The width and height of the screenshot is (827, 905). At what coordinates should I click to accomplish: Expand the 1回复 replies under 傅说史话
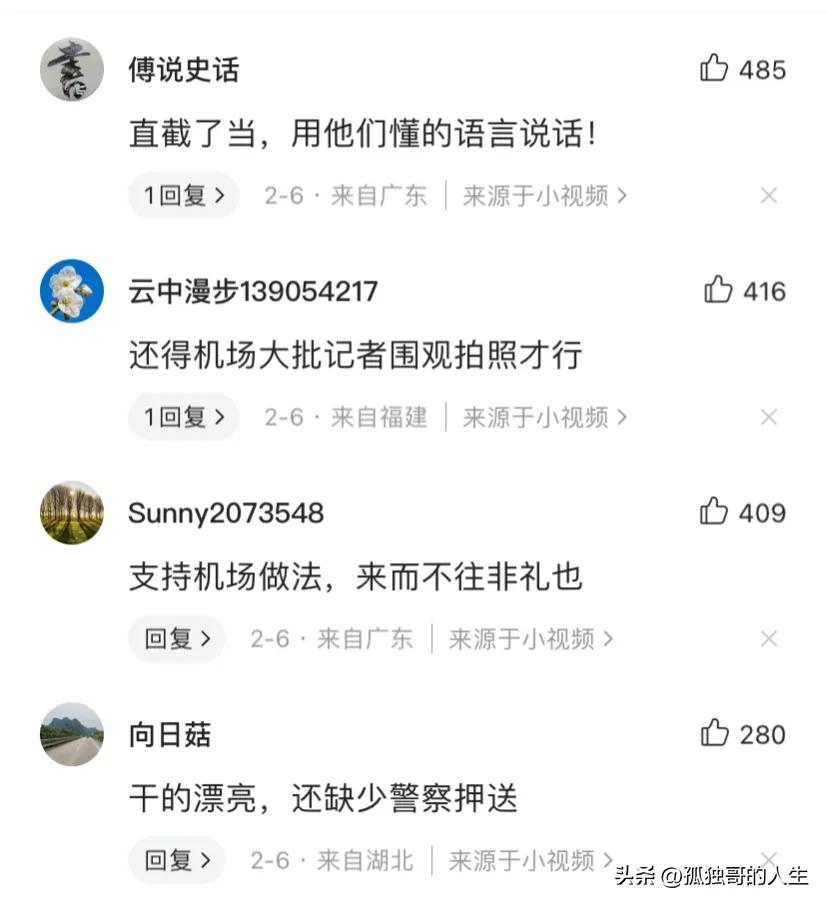(183, 196)
